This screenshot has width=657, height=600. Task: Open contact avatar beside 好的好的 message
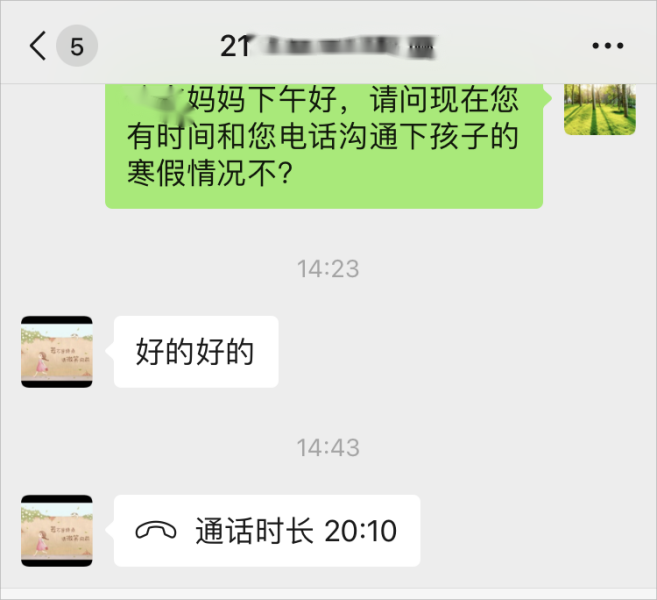57,352
